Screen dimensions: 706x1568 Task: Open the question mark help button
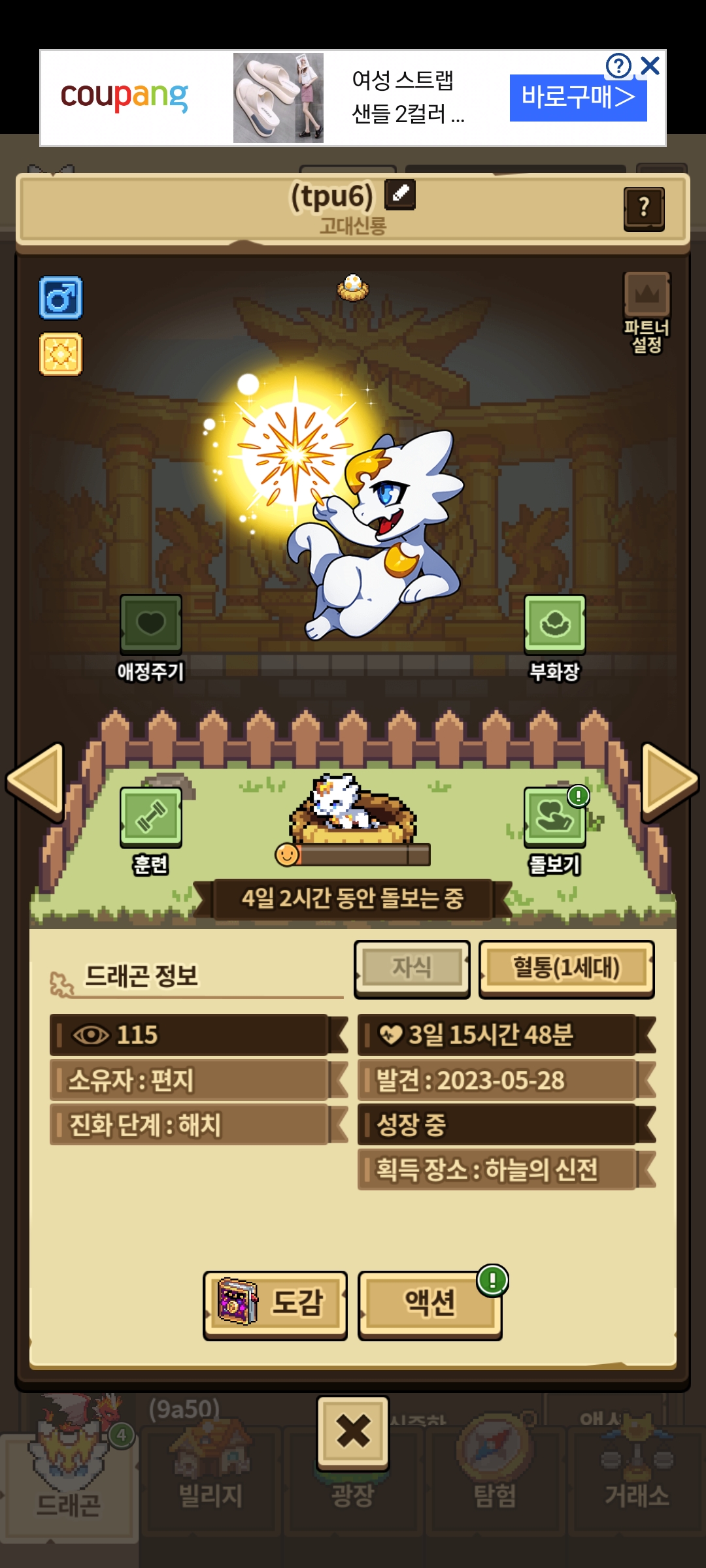(644, 208)
